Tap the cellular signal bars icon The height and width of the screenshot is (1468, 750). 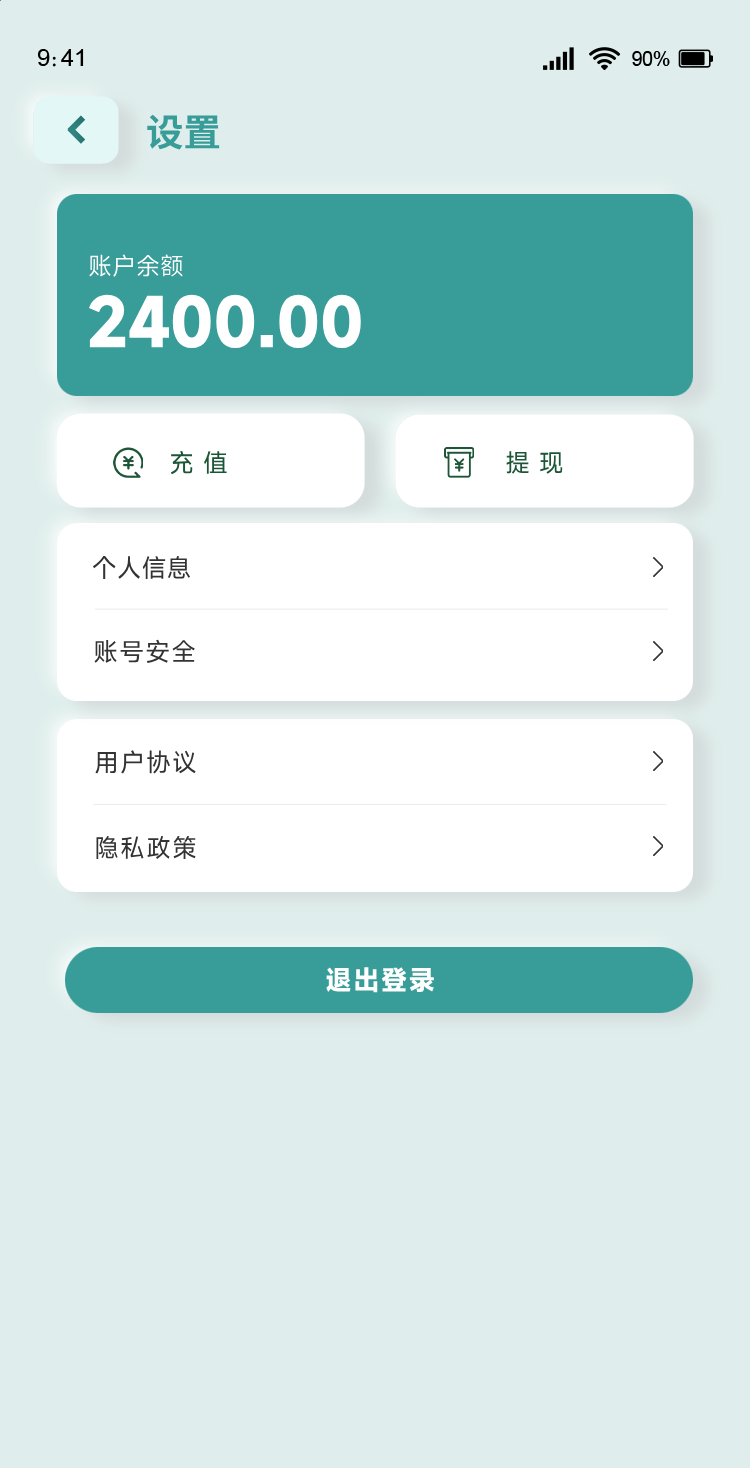pos(558,59)
